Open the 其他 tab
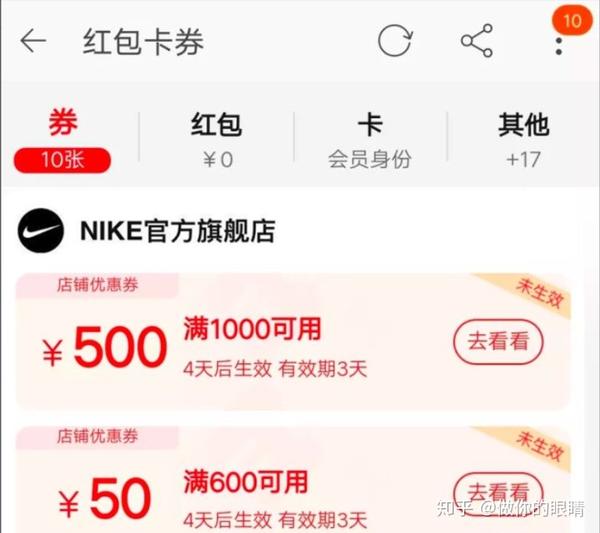Image resolution: width=600 pixels, height=533 pixels. 523,139
